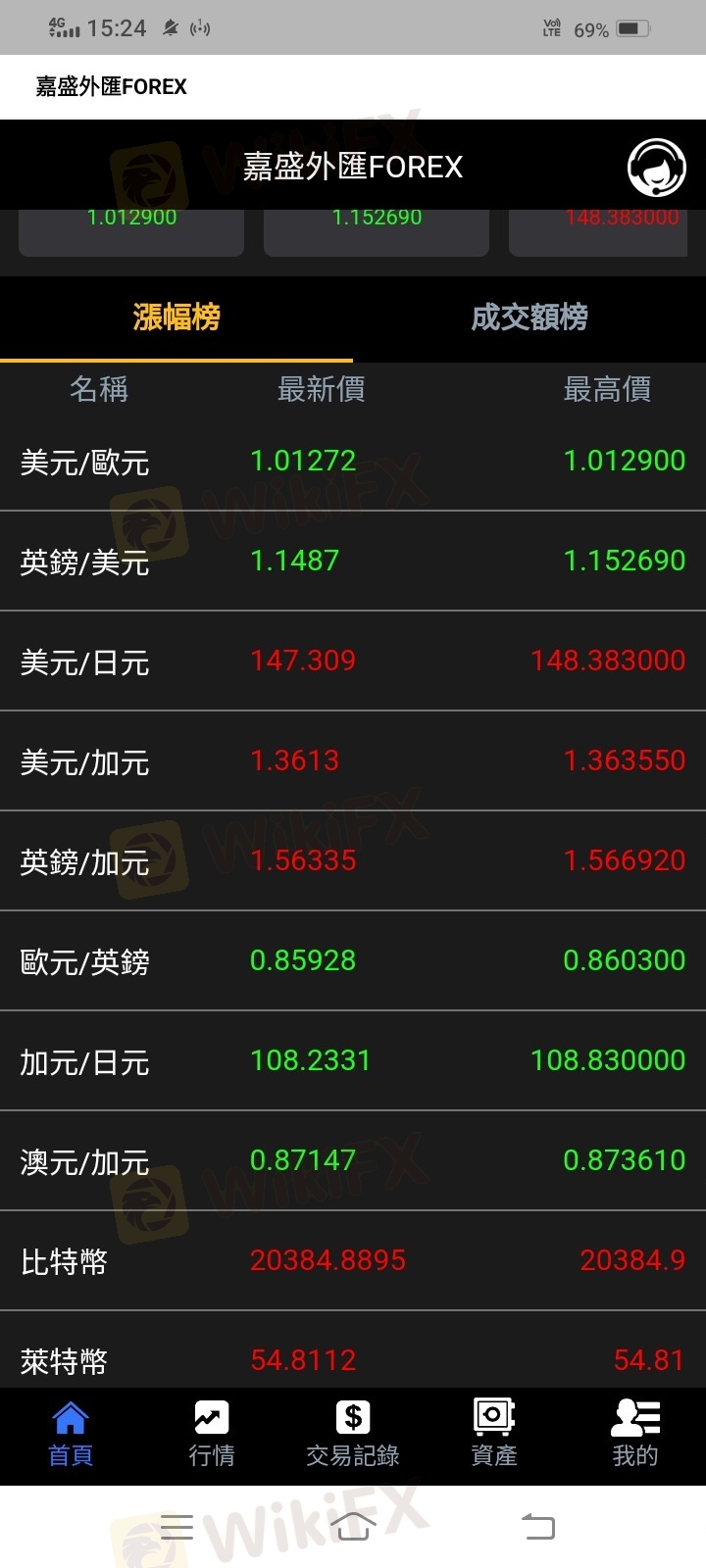Tap the system back button

(x=537, y=1526)
